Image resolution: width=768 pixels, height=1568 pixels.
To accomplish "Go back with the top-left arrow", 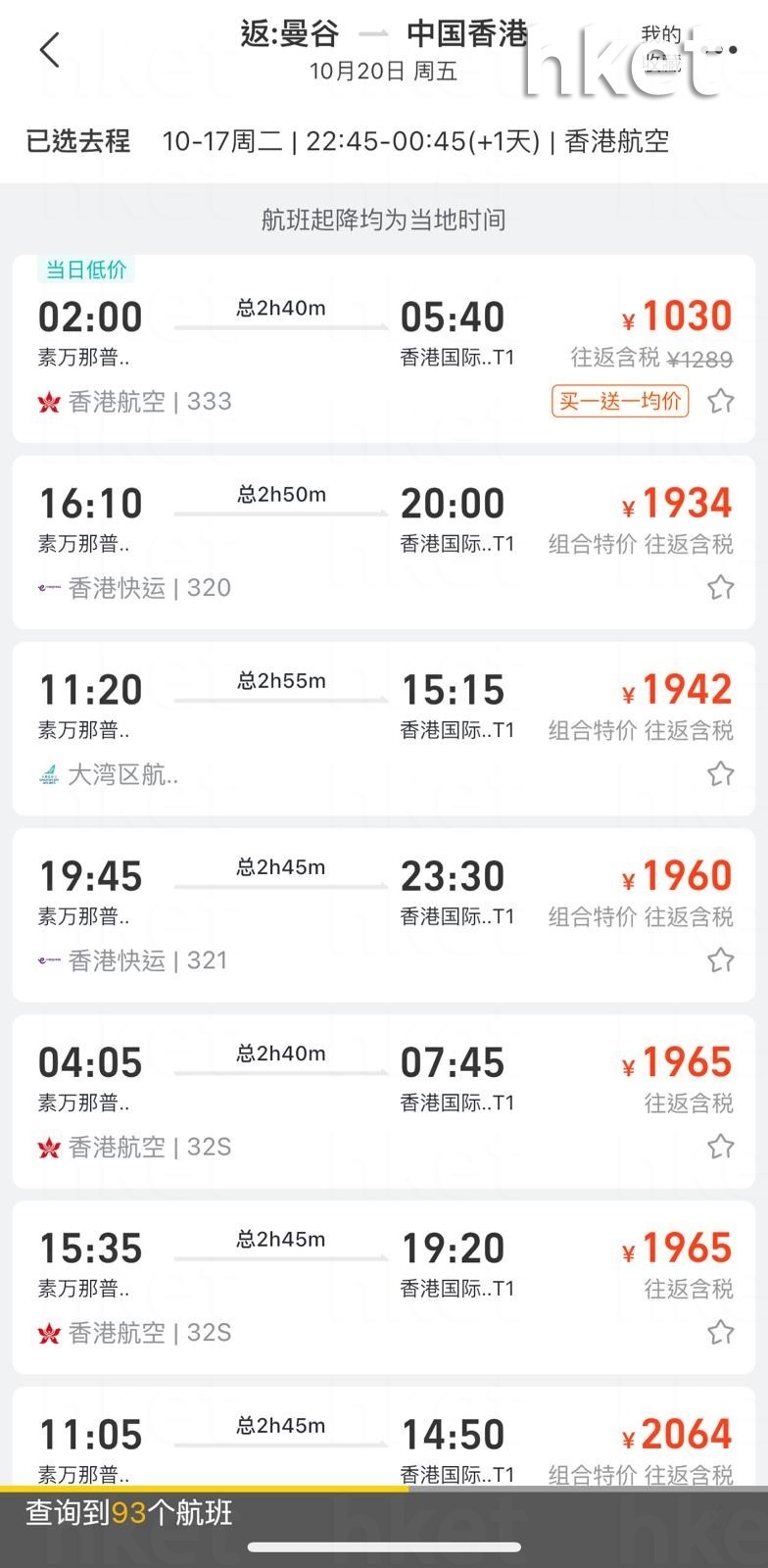I will pos(50,50).
